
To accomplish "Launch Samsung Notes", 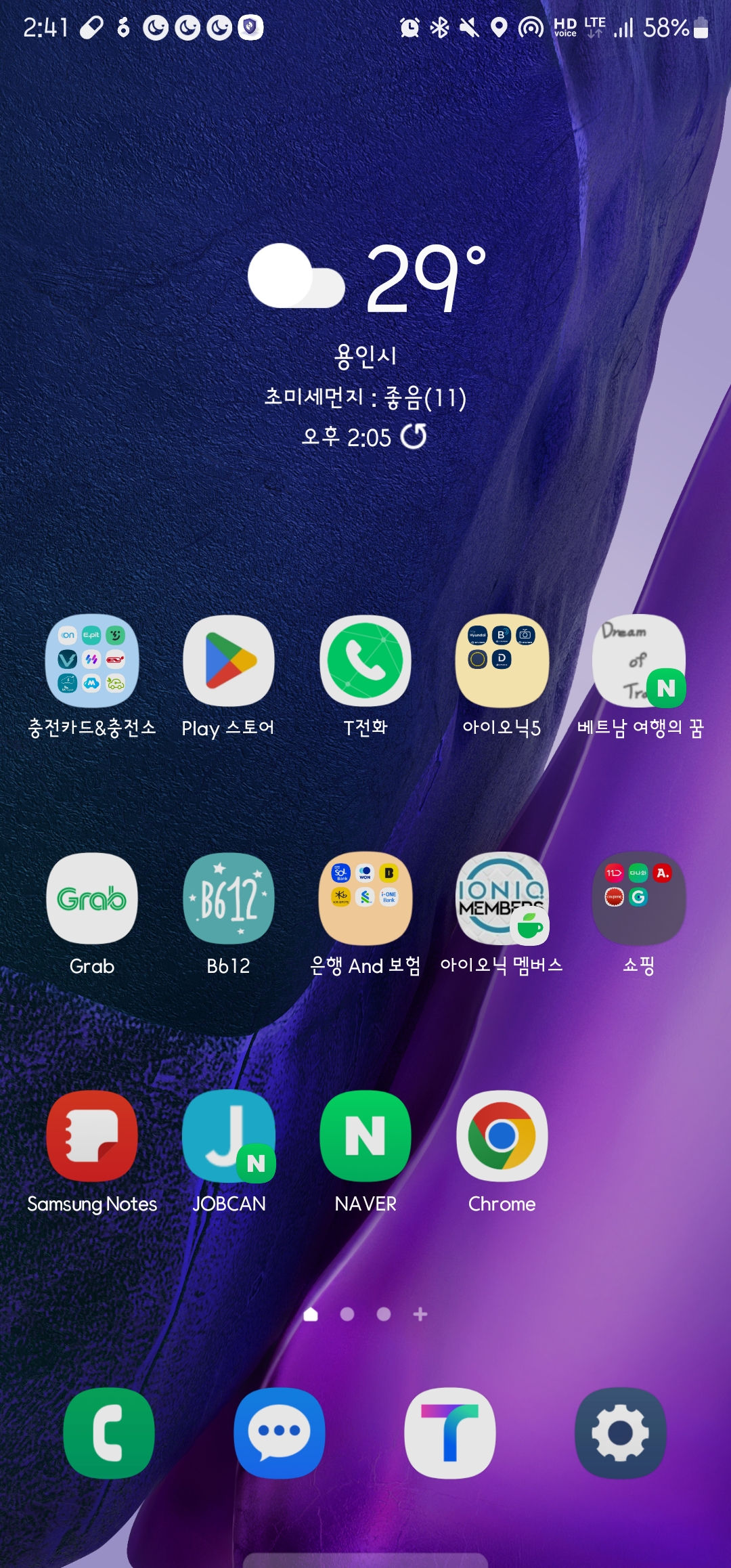I will click(x=92, y=1136).
